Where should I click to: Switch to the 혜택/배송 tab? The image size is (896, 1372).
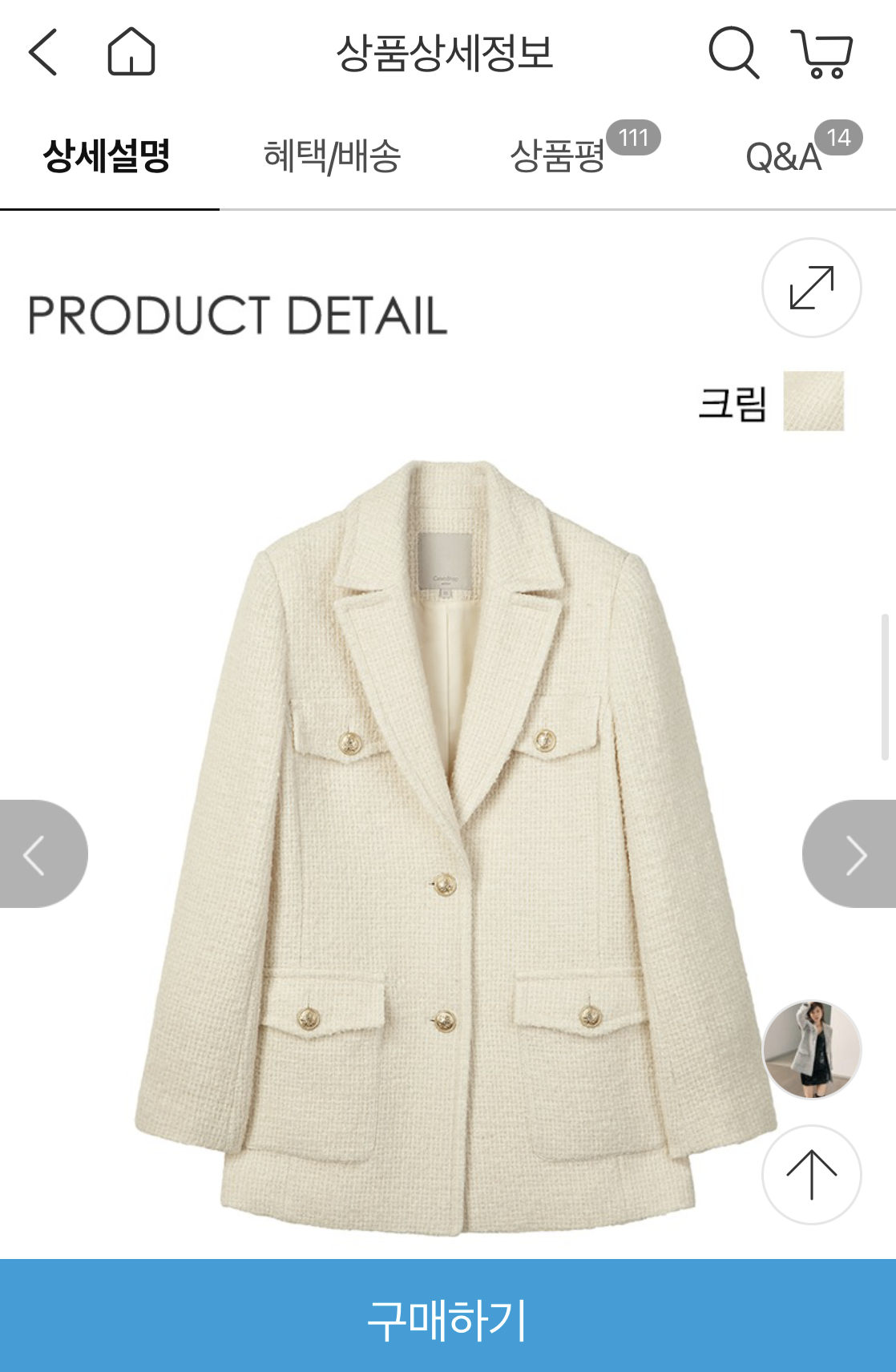coord(332,155)
